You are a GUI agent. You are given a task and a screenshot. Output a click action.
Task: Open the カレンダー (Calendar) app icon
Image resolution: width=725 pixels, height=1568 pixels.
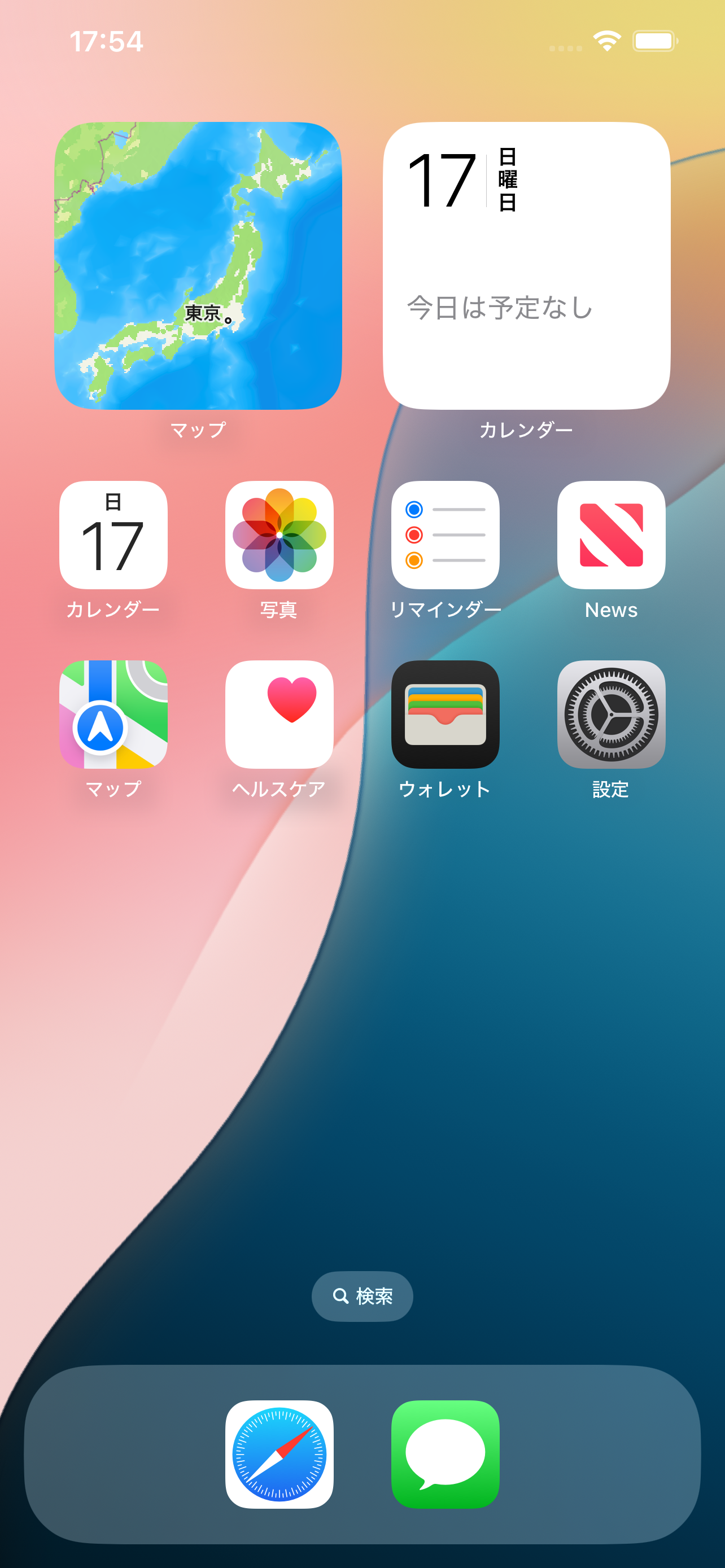(112, 536)
